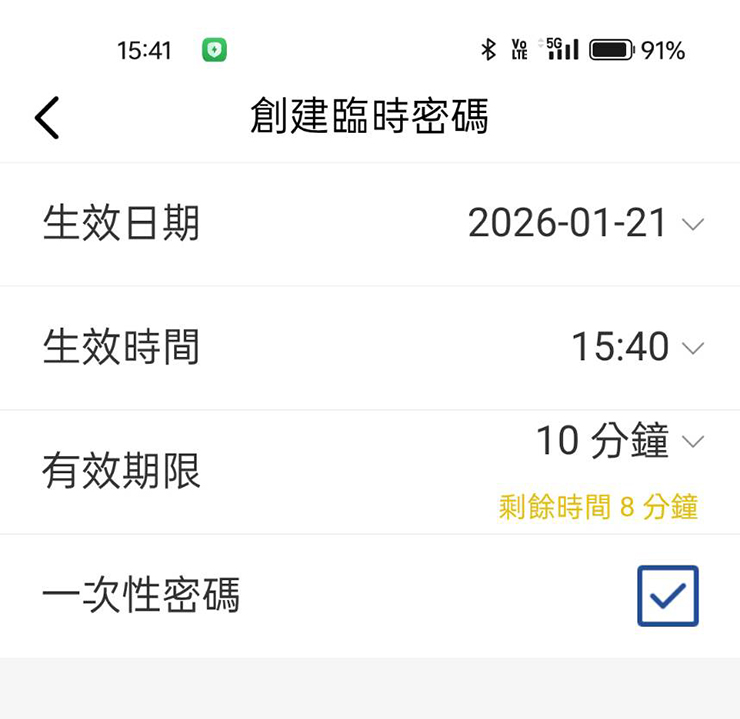The width and height of the screenshot is (740, 719).
Task: Open the 生效日期 date picker
Action: tap(585, 223)
